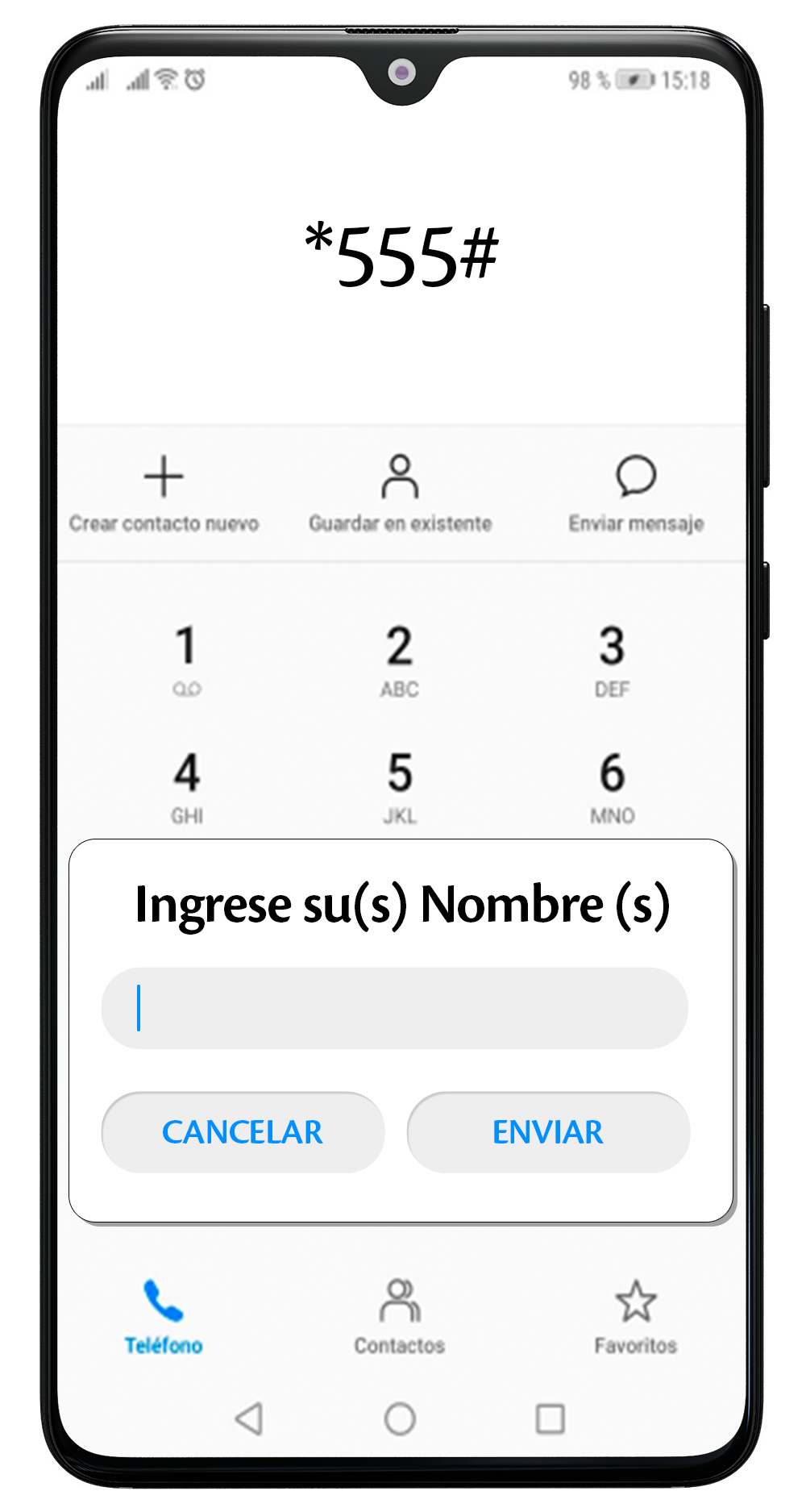Switch to the Contactos tab
Image resolution: width=806 pixels, height=1512 pixels.
[400, 1316]
